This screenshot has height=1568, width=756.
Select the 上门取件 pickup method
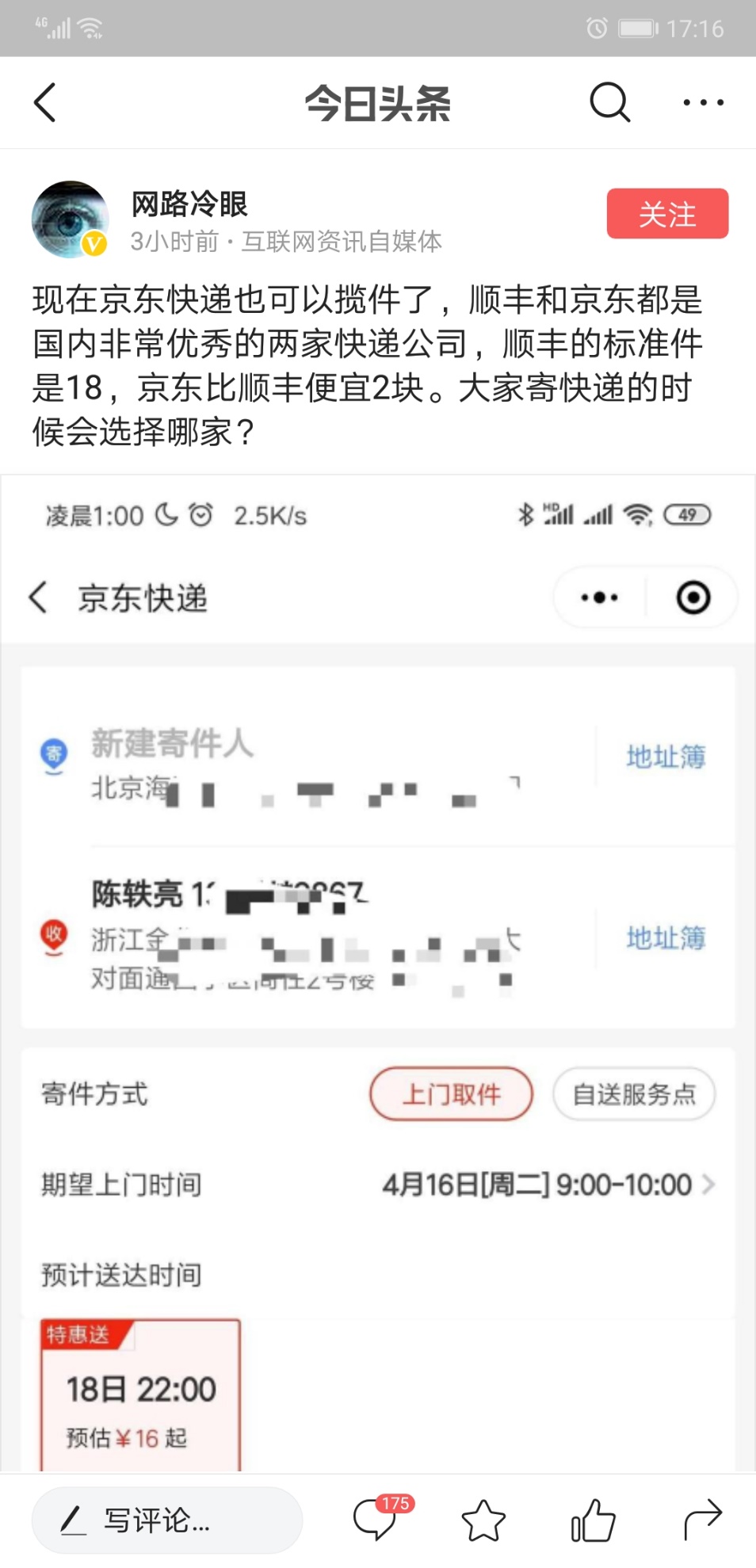pos(450,1093)
